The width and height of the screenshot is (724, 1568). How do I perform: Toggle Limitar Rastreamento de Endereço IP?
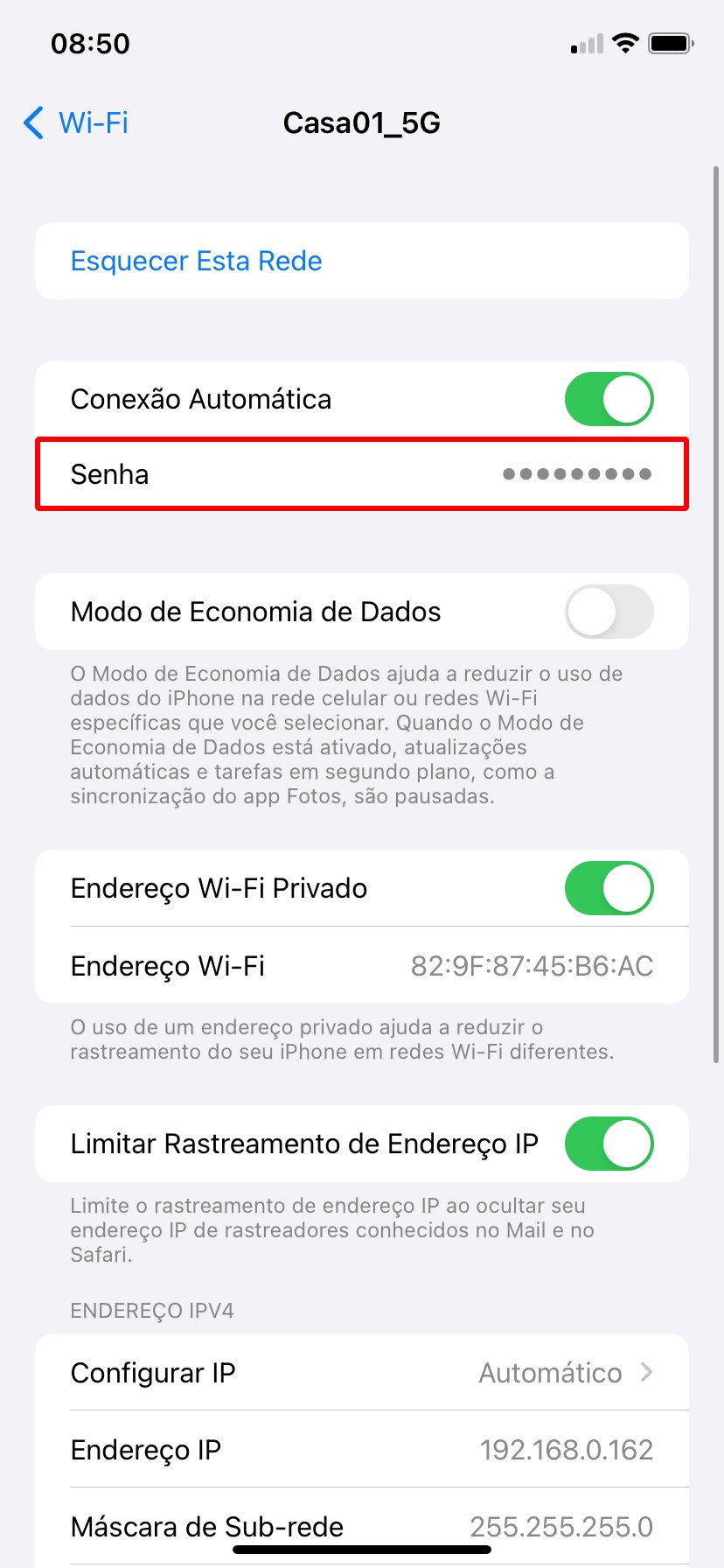click(609, 1144)
